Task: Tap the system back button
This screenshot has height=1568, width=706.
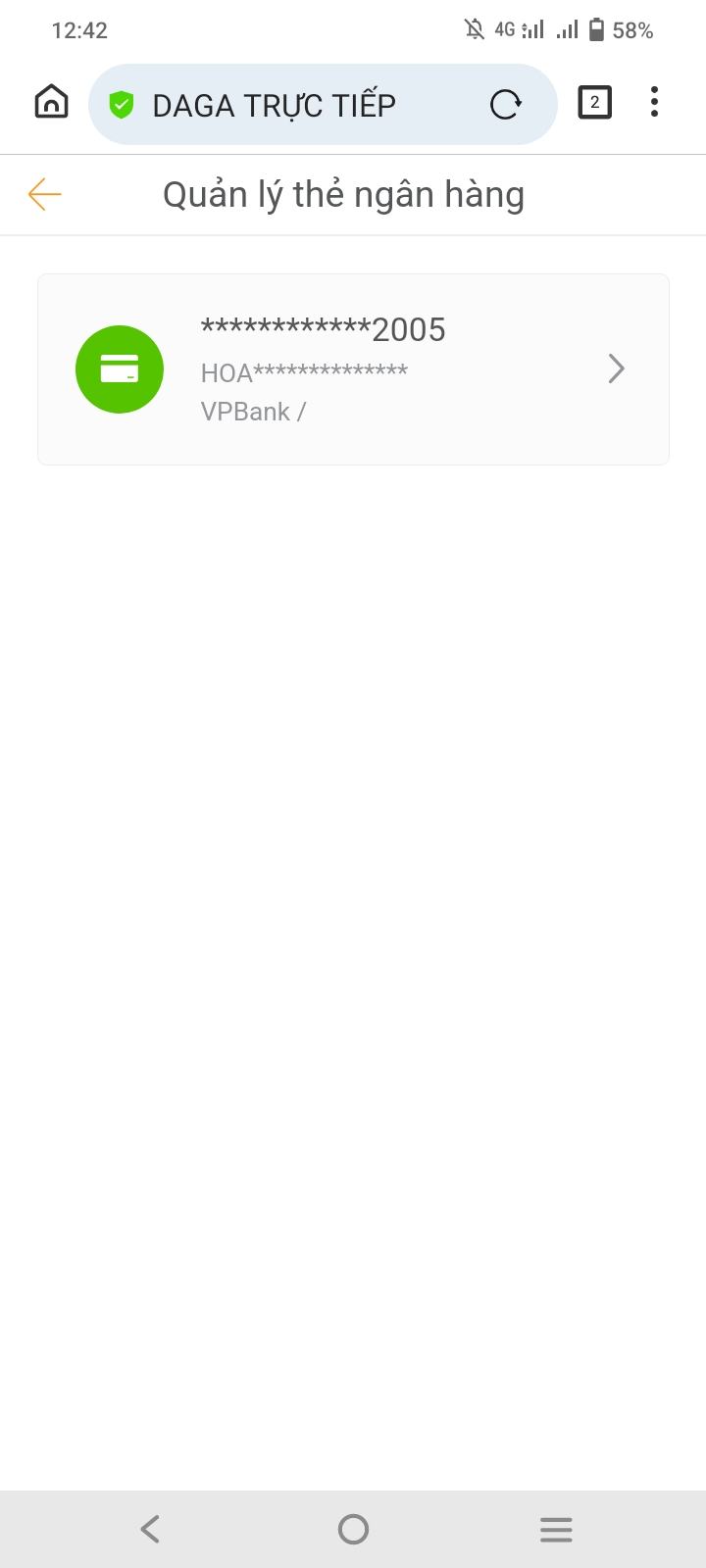Action: (149, 1529)
